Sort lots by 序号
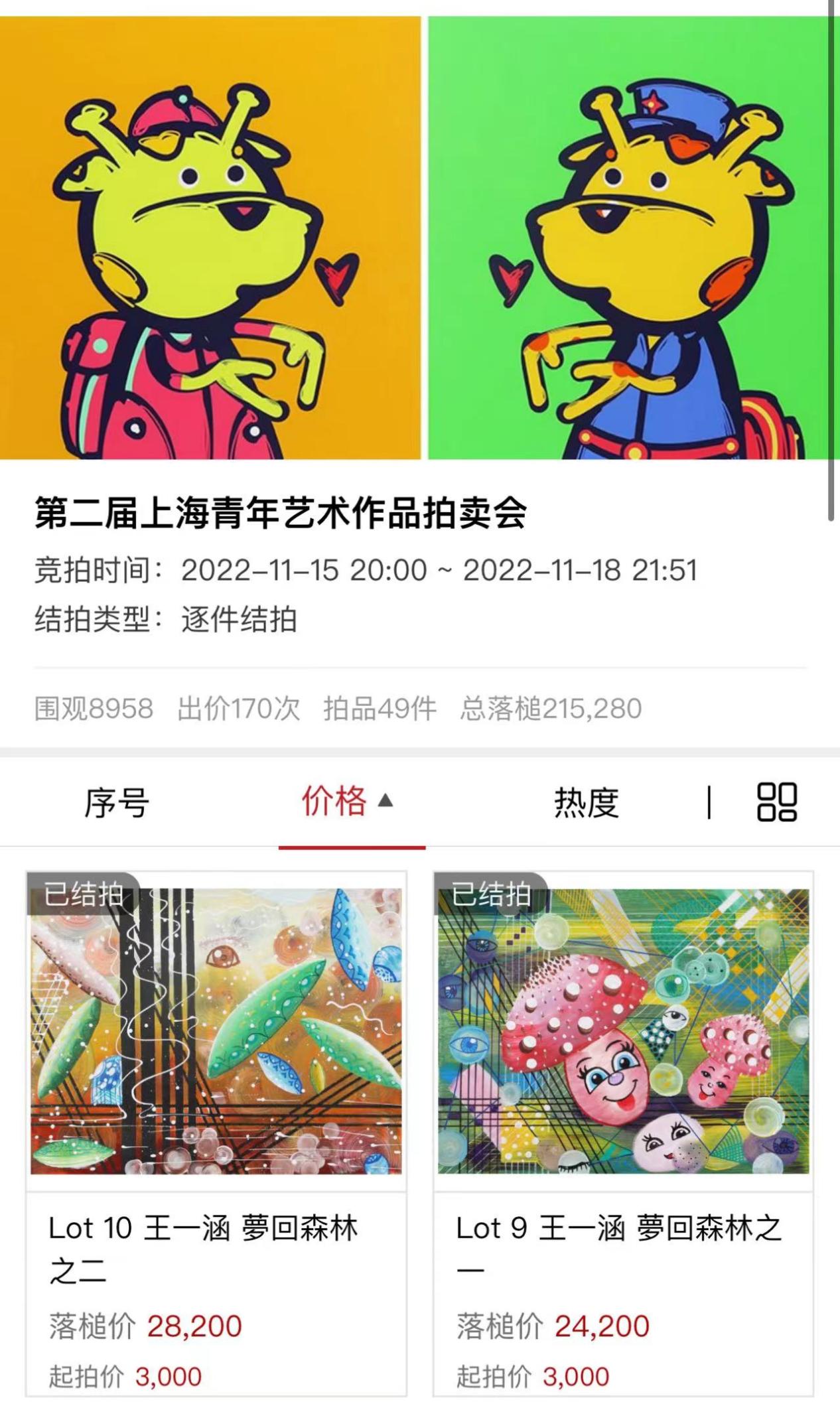Viewport: 840px width, 1412px height. pyautogui.click(x=117, y=803)
